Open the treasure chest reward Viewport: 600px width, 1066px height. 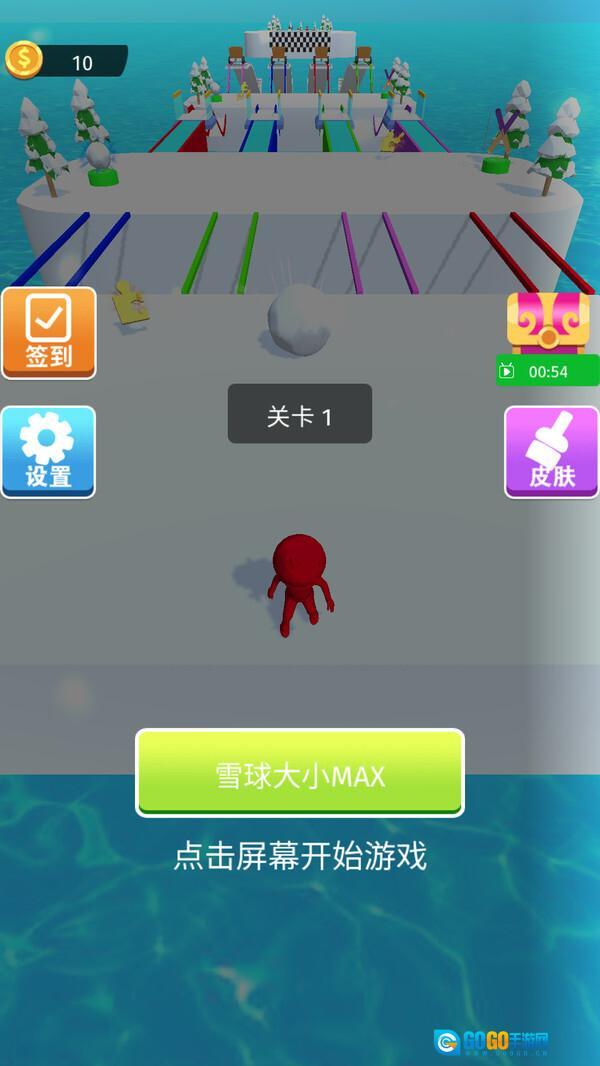click(x=547, y=324)
